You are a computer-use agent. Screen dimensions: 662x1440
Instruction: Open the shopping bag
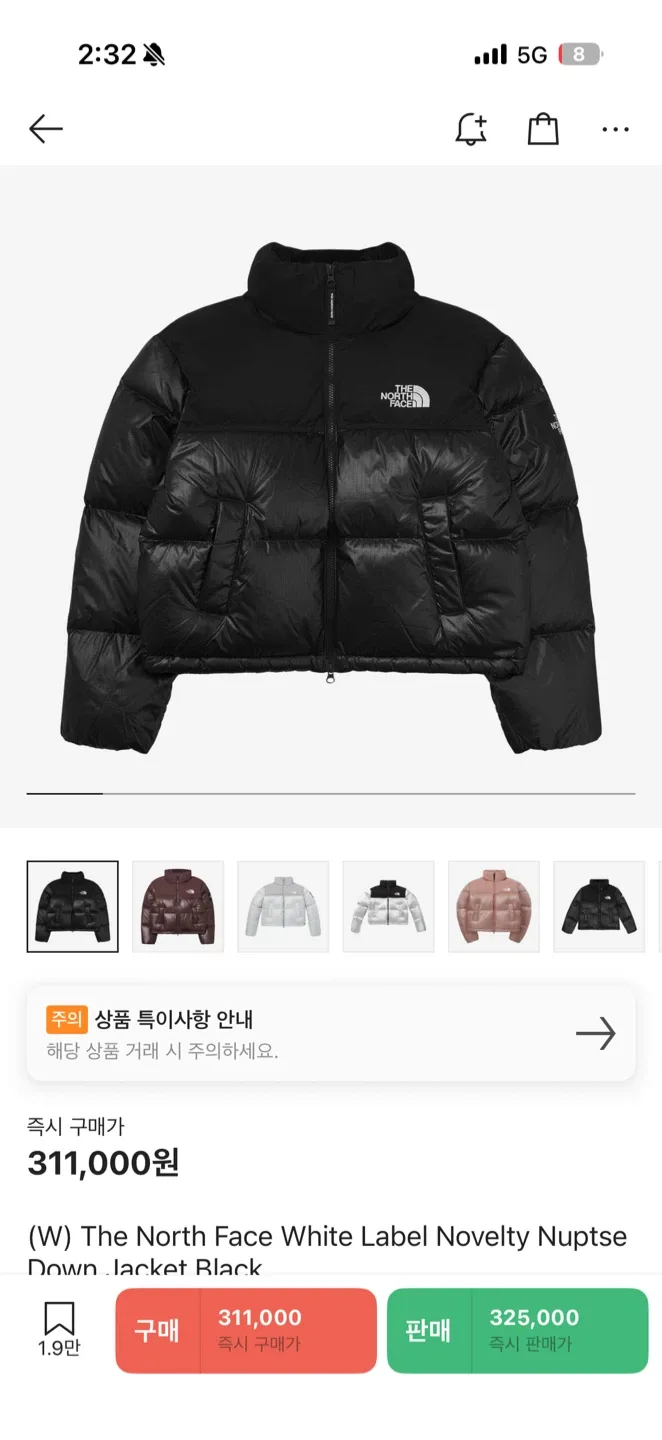543,129
